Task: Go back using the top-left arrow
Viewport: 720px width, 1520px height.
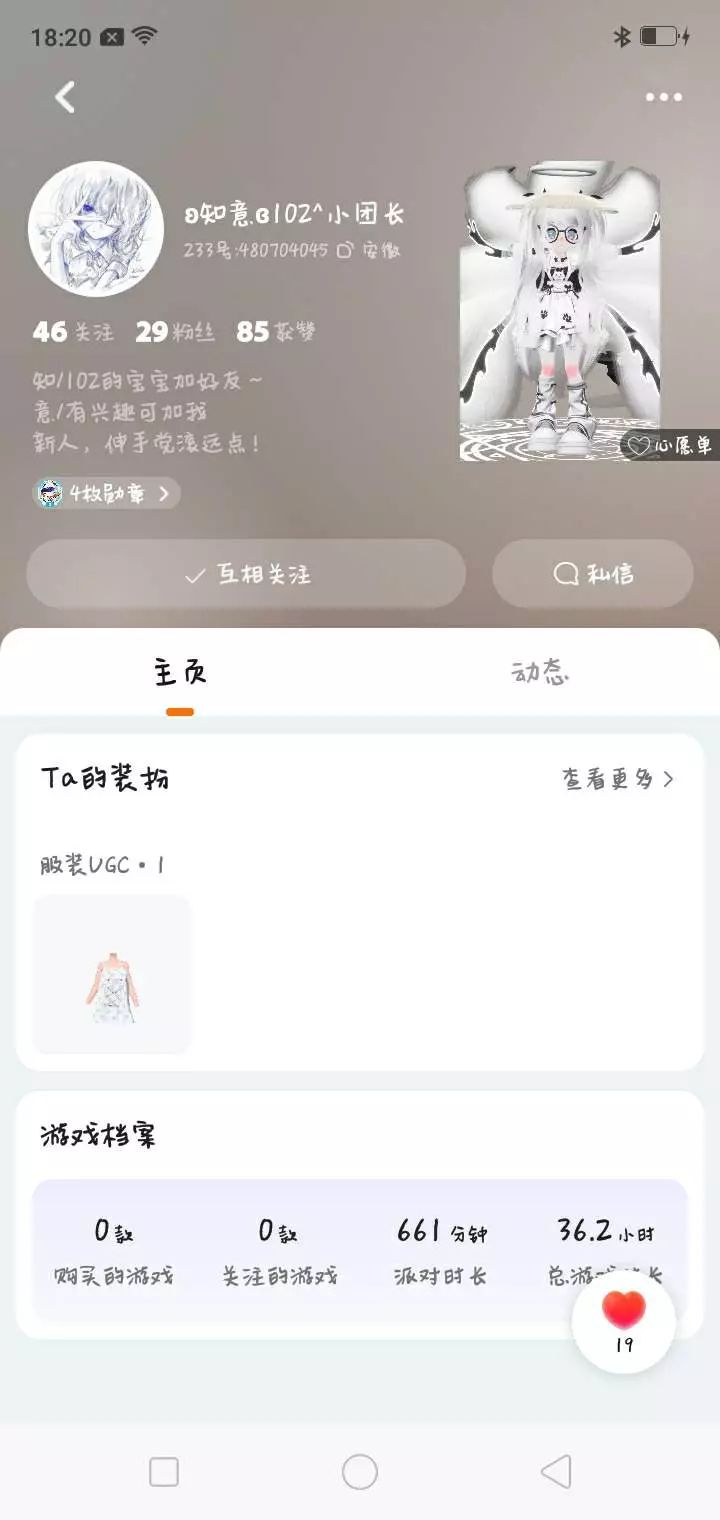Action: point(65,97)
